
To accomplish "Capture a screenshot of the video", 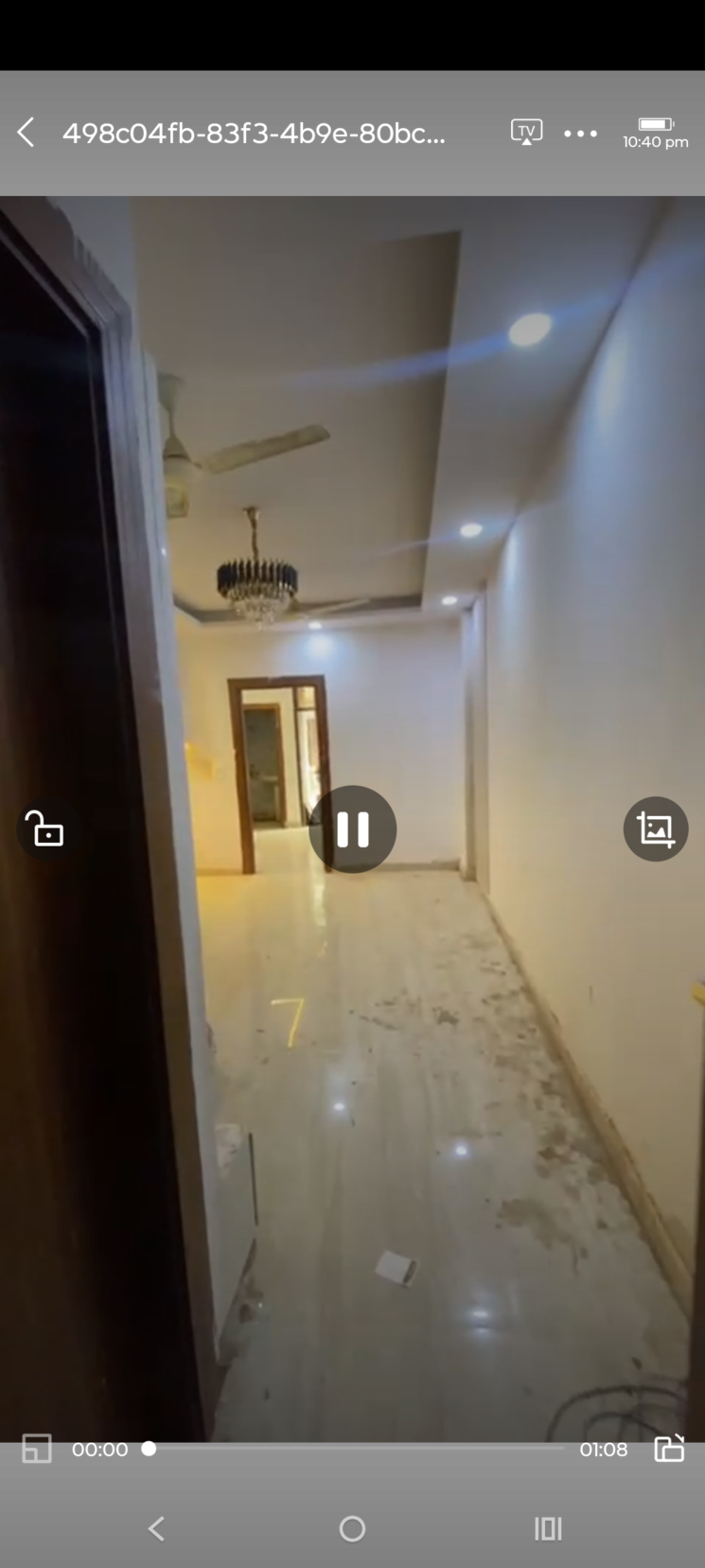I will [x=655, y=829].
